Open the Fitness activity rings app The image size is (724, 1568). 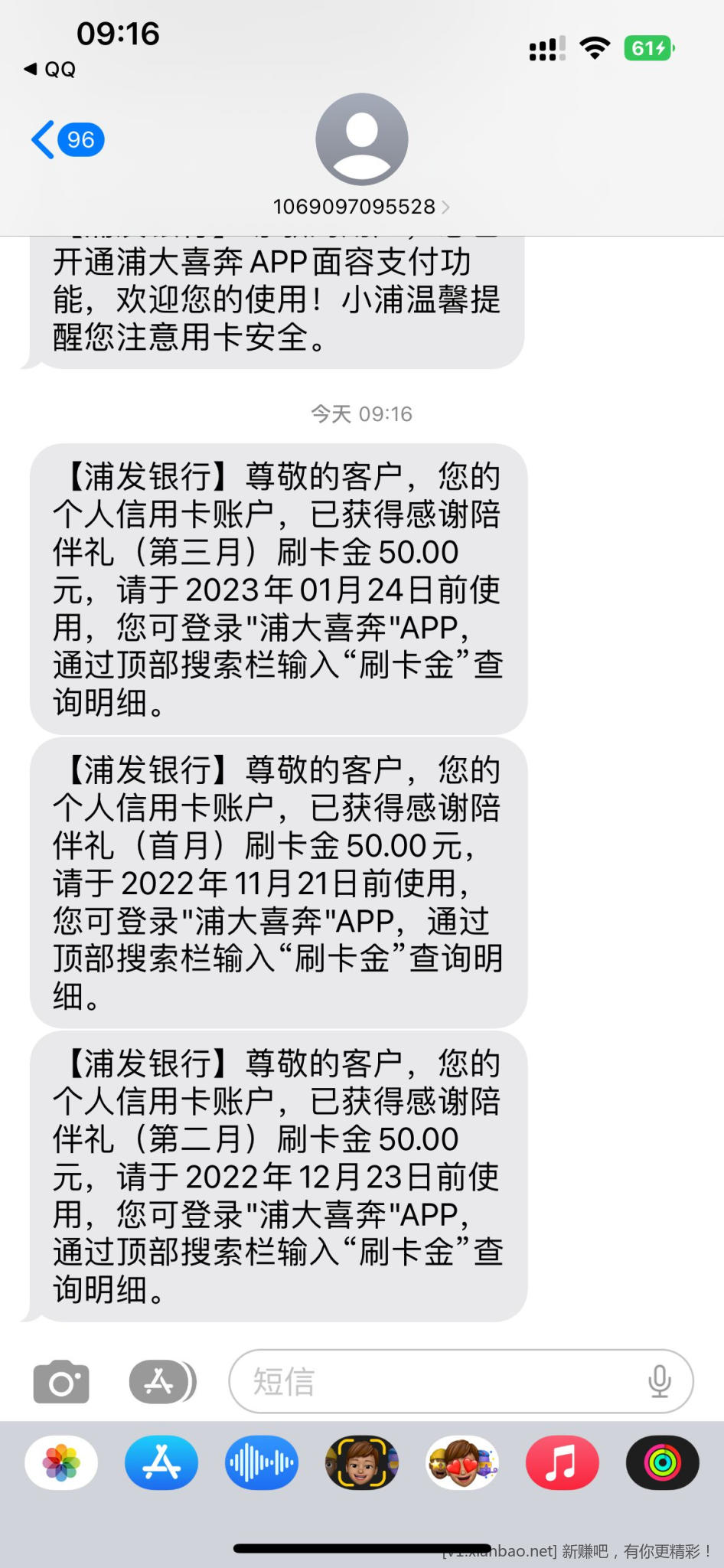pyautogui.click(x=663, y=1463)
